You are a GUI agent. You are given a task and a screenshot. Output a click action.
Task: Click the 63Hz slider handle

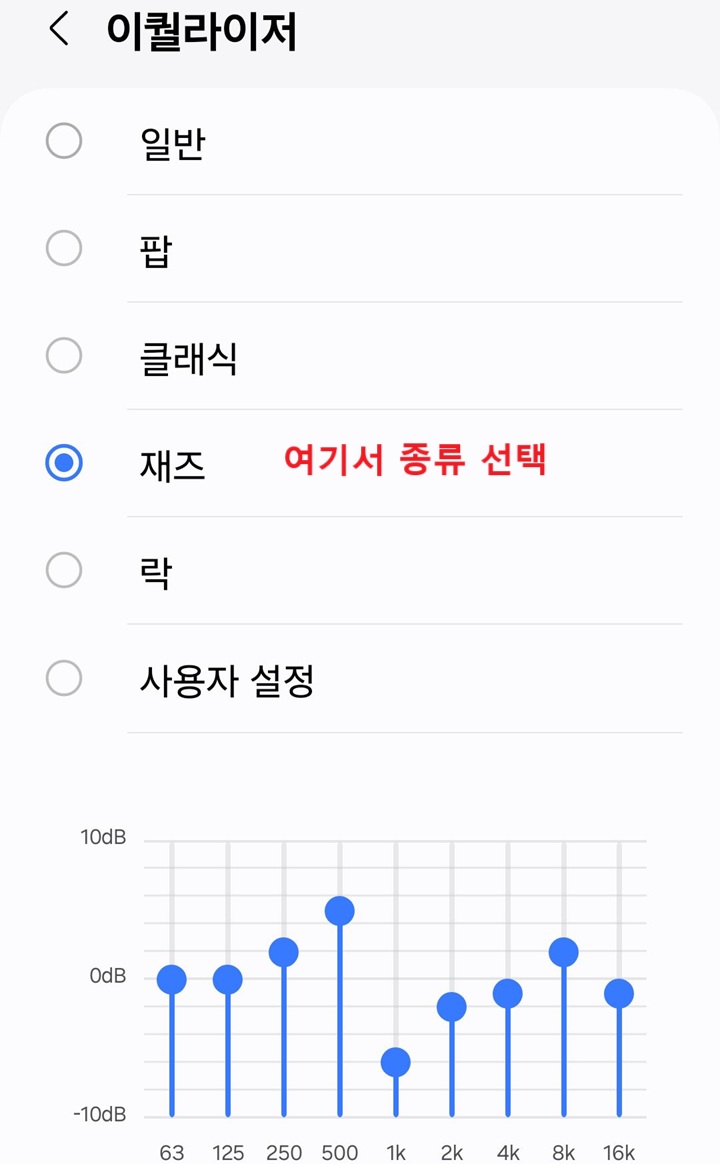tap(172, 980)
